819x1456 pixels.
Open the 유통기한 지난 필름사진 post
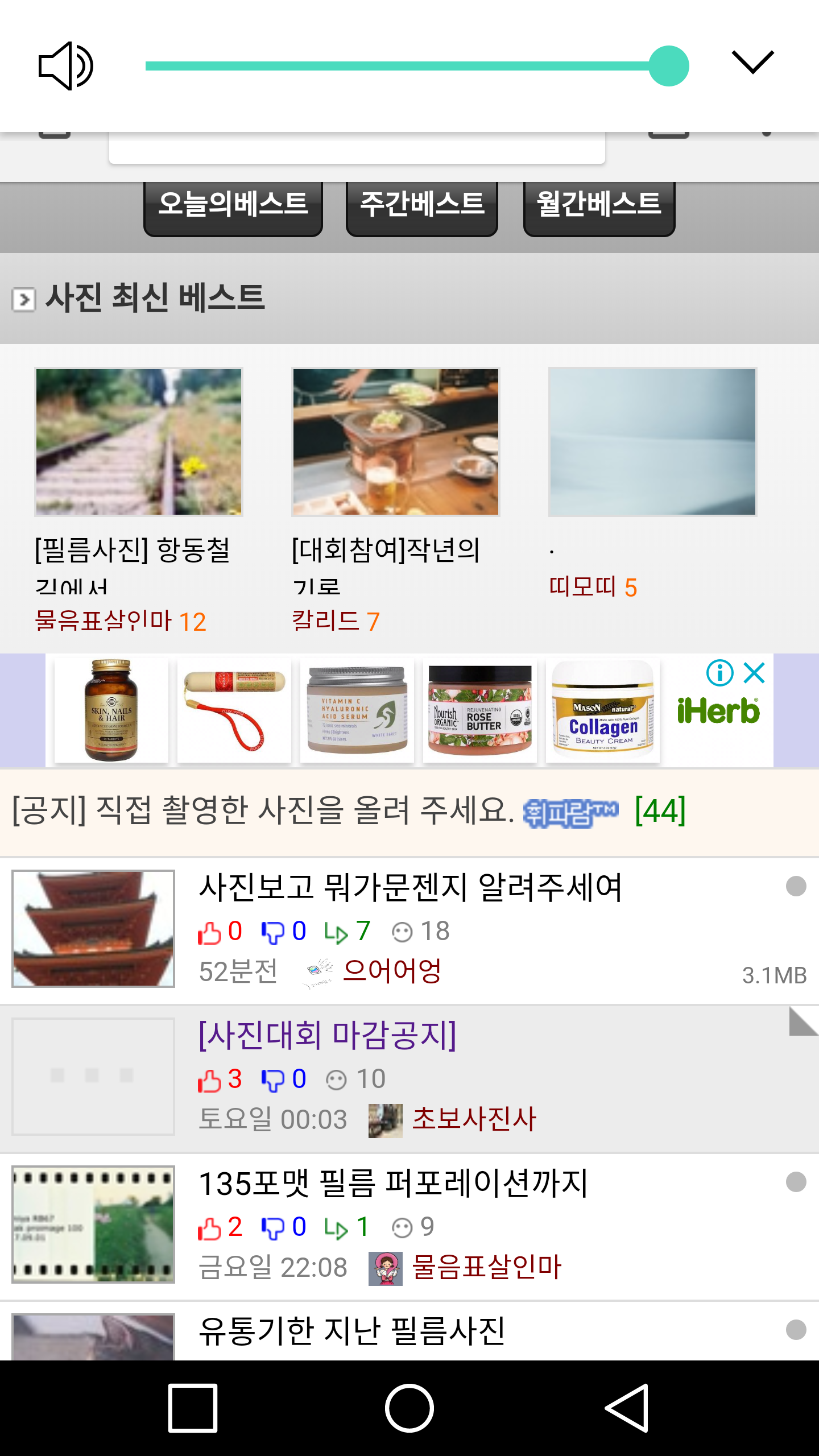pyautogui.click(x=409, y=1331)
